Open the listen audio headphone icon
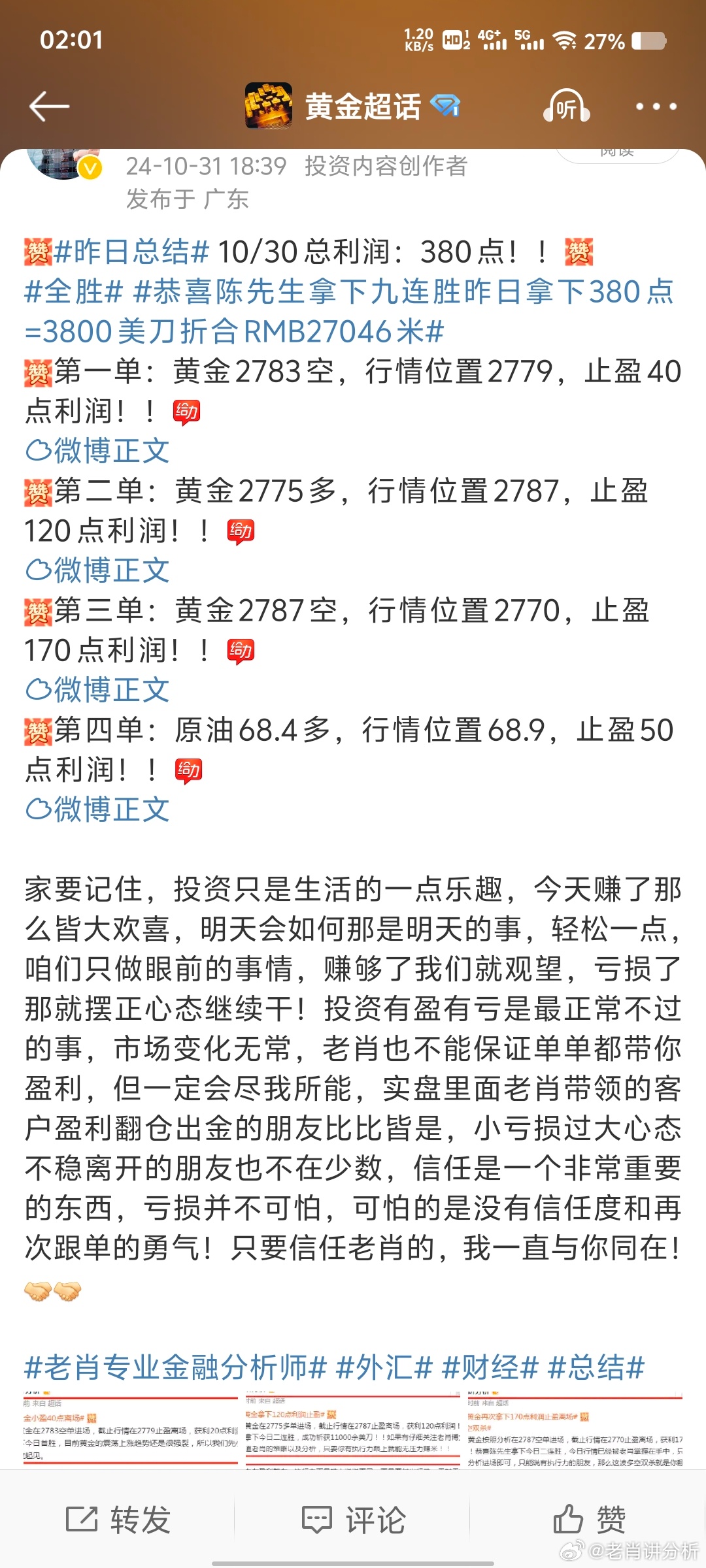 566,106
